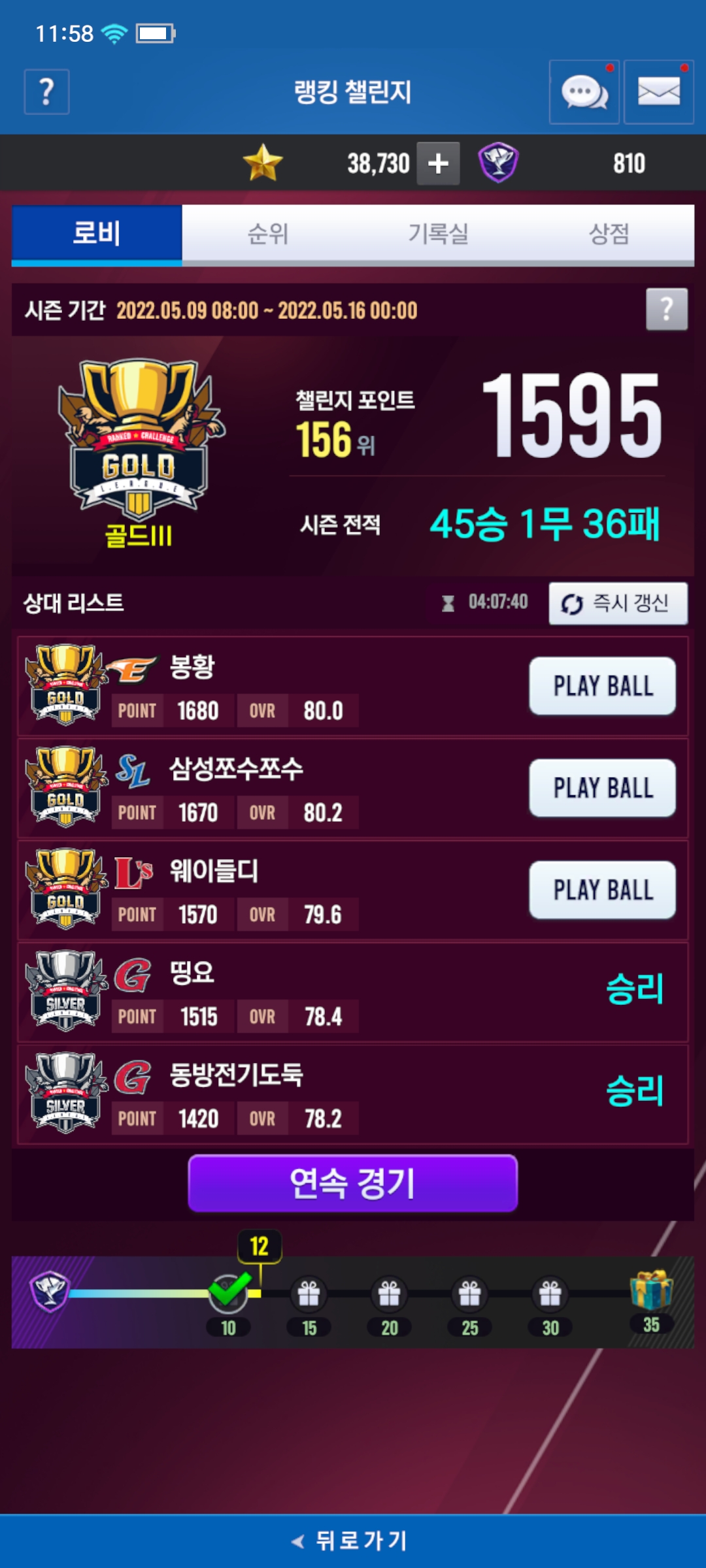Switch to the 기록실 tab
The width and height of the screenshot is (706, 1568).
[x=438, y=234]
